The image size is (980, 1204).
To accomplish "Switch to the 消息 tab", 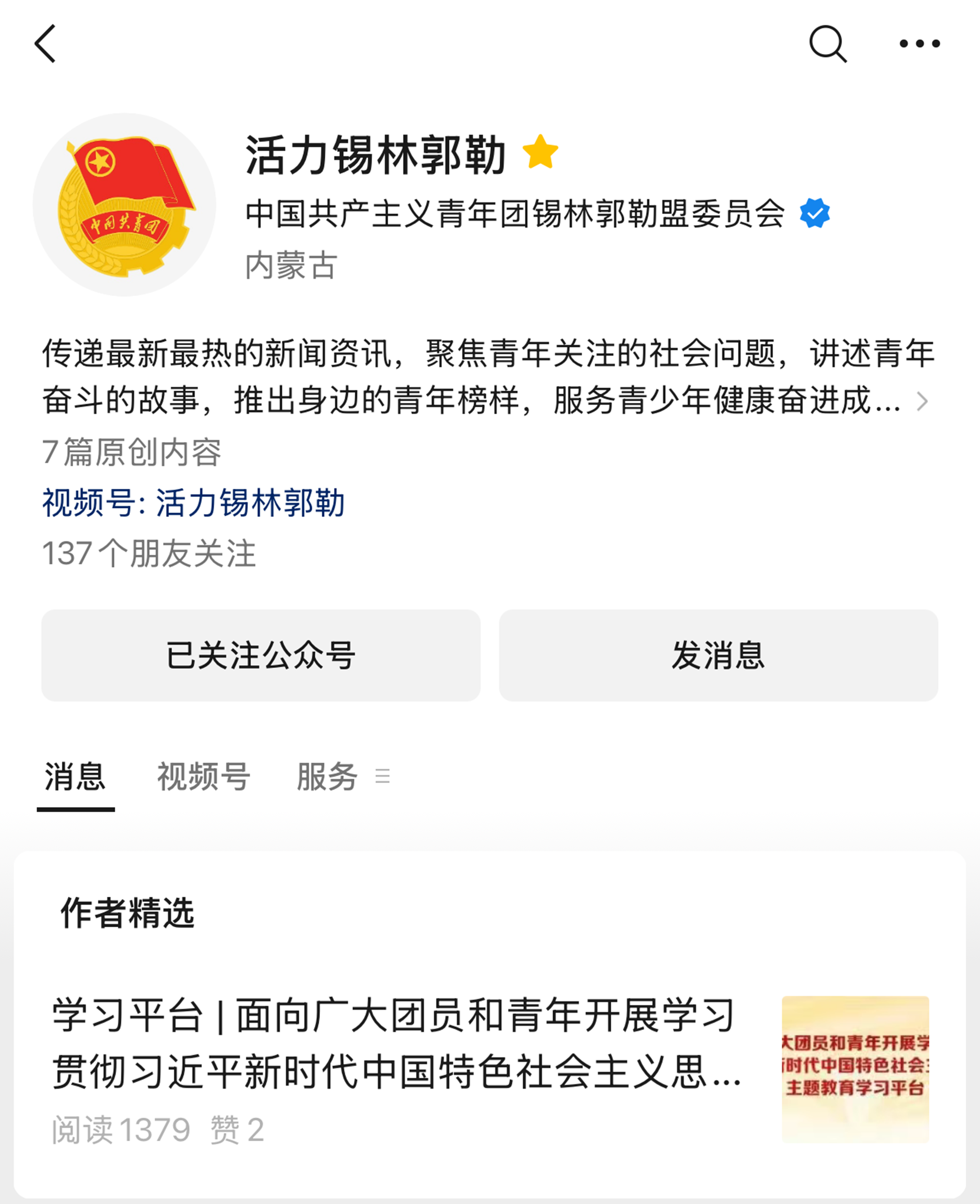I will 75,777.
